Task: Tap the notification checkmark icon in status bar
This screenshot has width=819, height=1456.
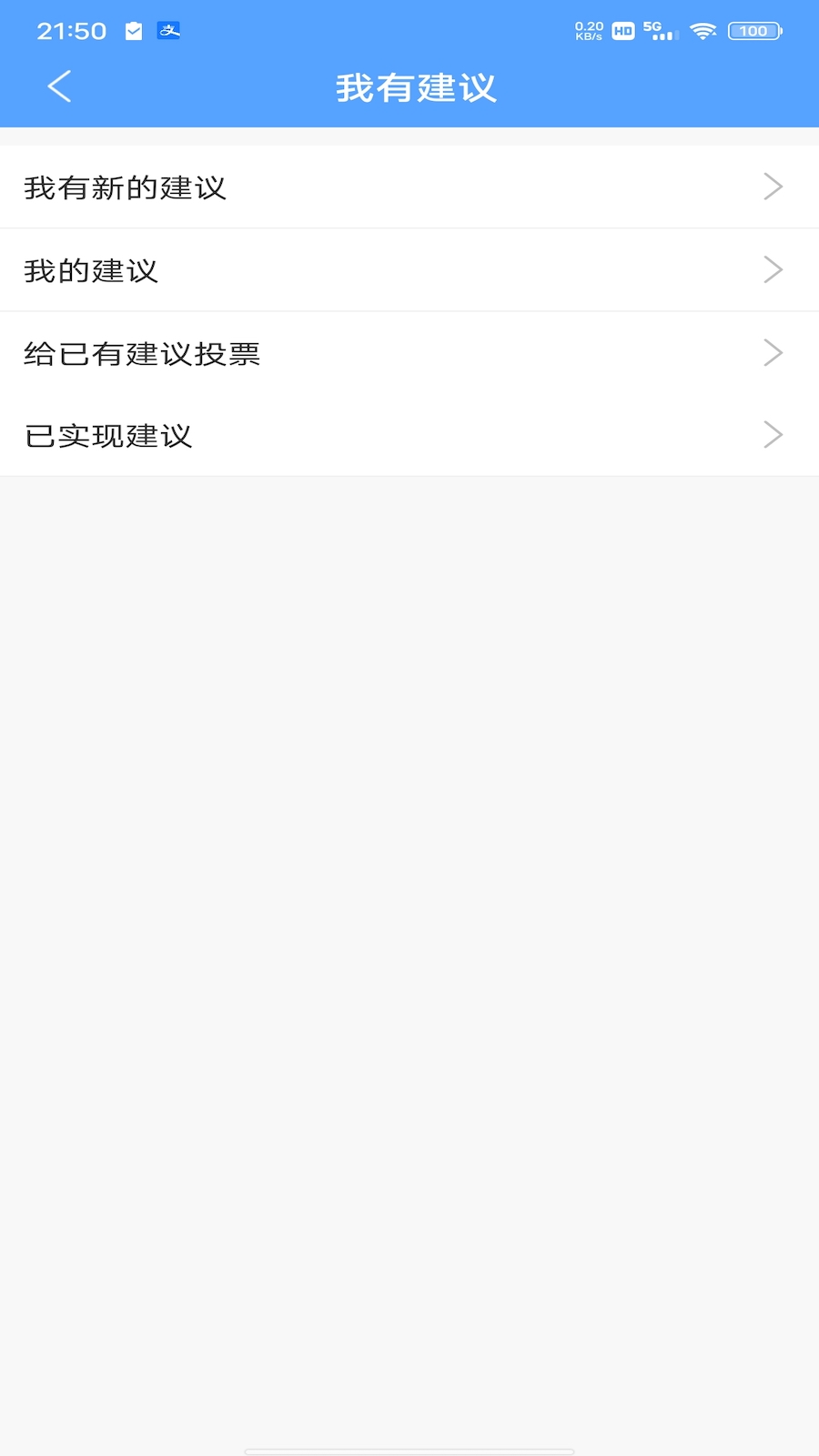Action: point(135,30)
